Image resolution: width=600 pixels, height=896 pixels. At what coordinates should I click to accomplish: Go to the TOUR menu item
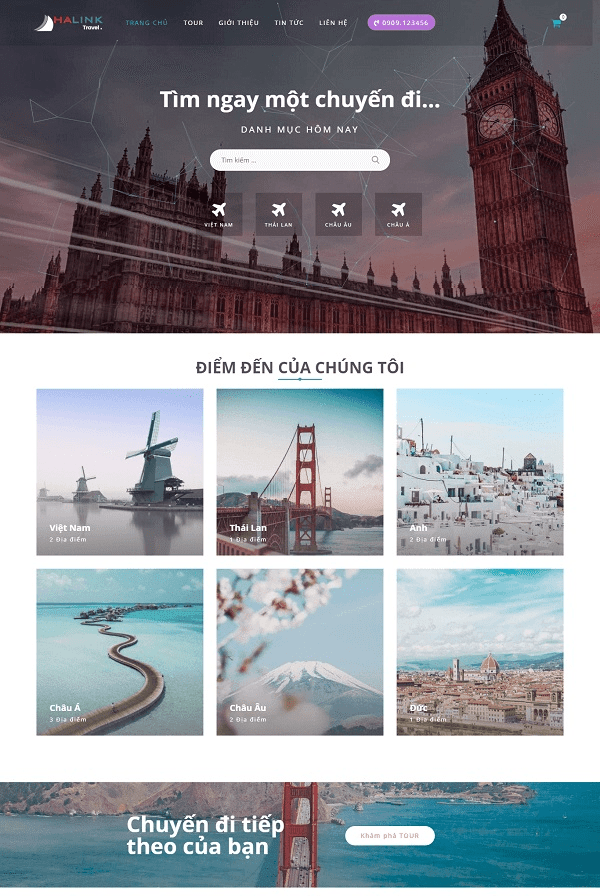(193, 22)
